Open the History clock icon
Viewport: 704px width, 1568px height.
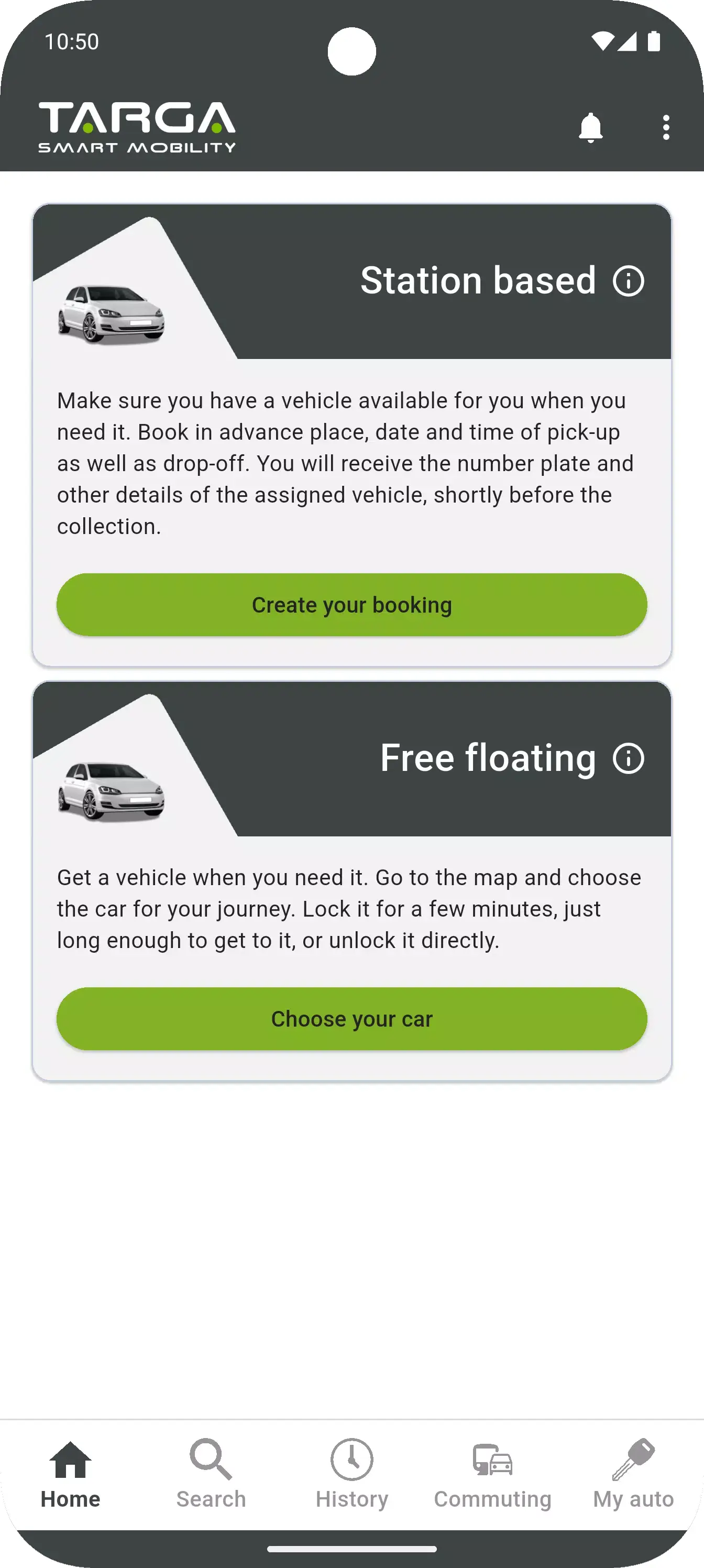point(351,1460)
